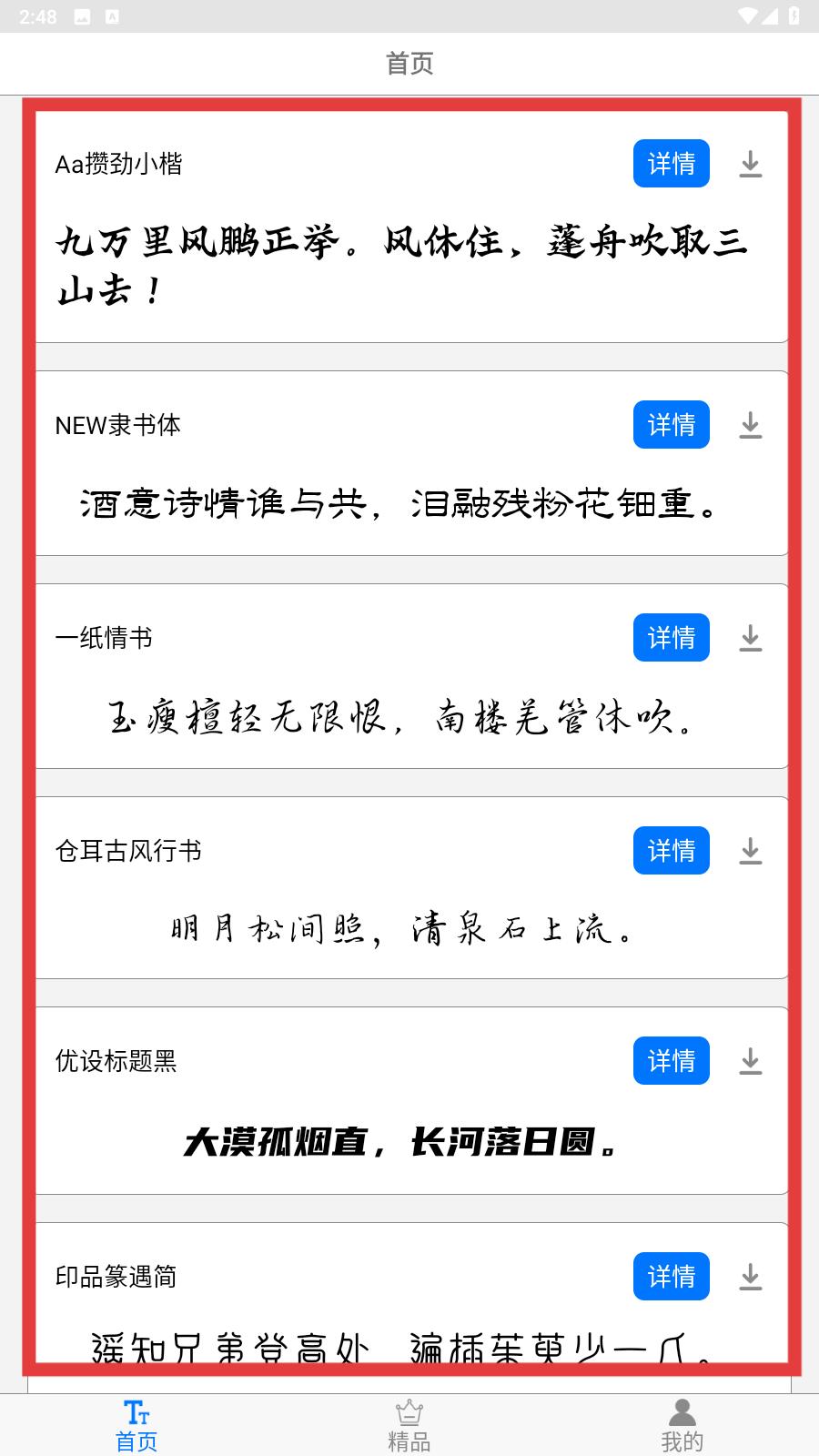Go to the 我的 tab
Screen dimensions: 819x1456
pos(682,1426)
